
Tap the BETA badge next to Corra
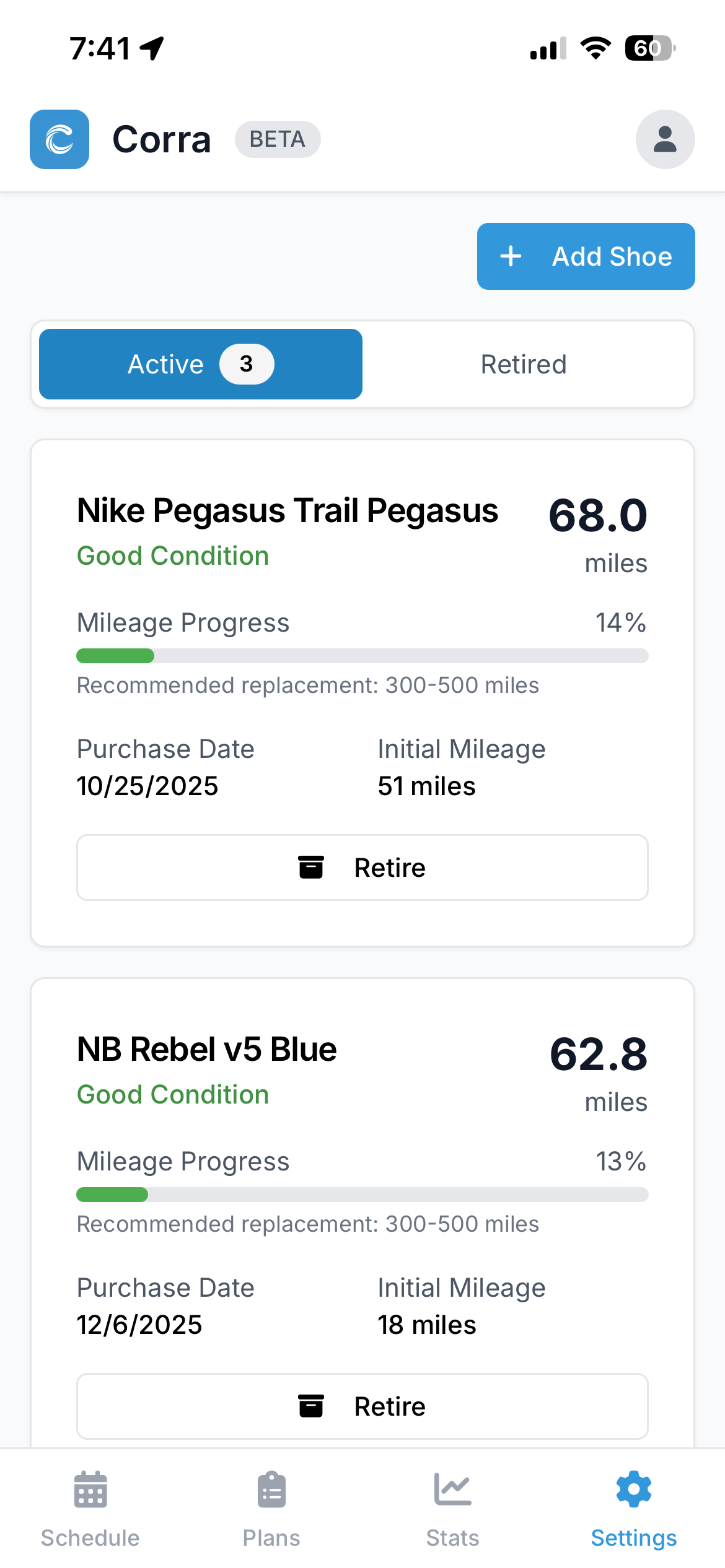278,139
